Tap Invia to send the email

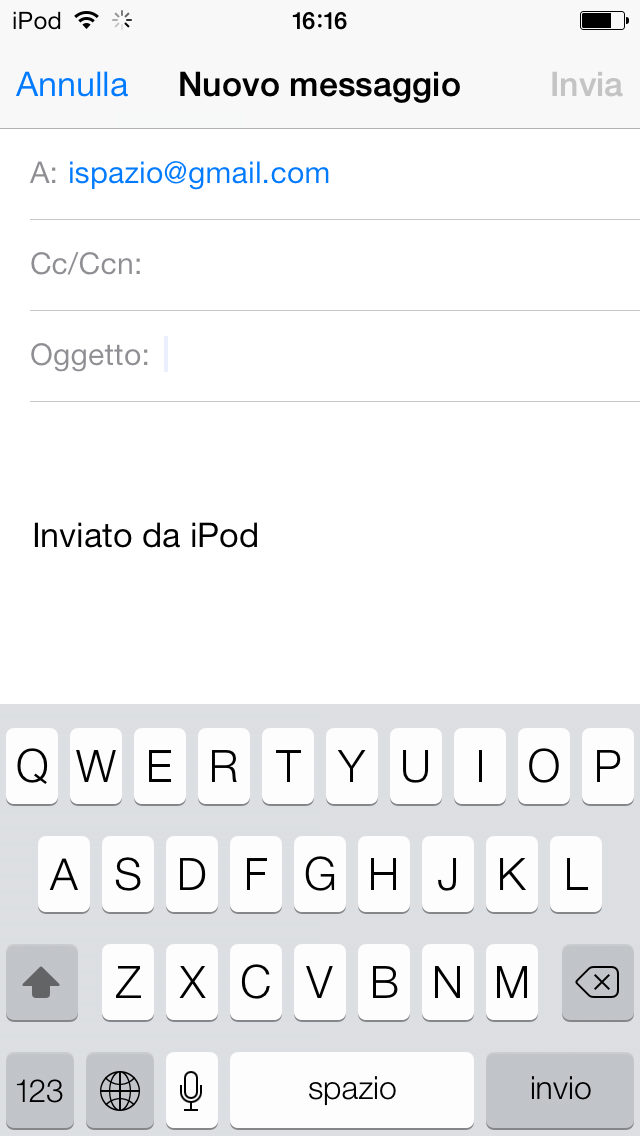[586, 85]
